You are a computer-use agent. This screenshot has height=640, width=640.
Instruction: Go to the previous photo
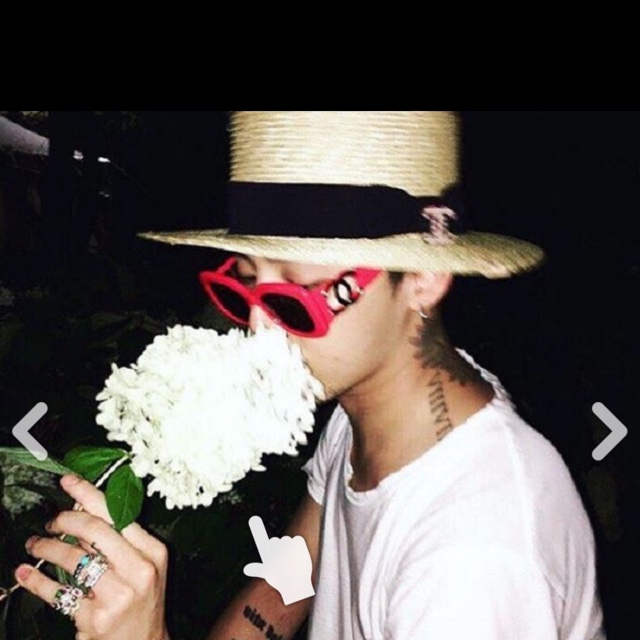(x=30, y=431)
